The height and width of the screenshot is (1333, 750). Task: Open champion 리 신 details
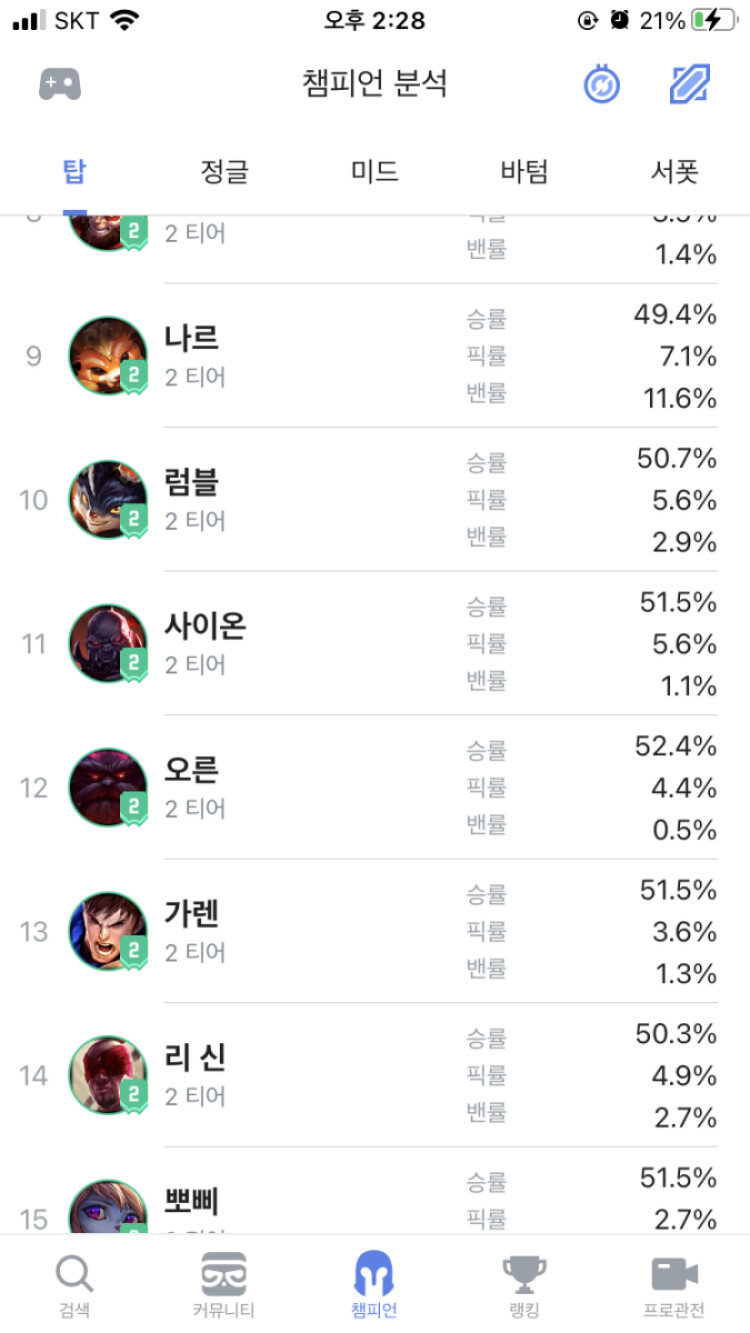tap(375, 1075)
